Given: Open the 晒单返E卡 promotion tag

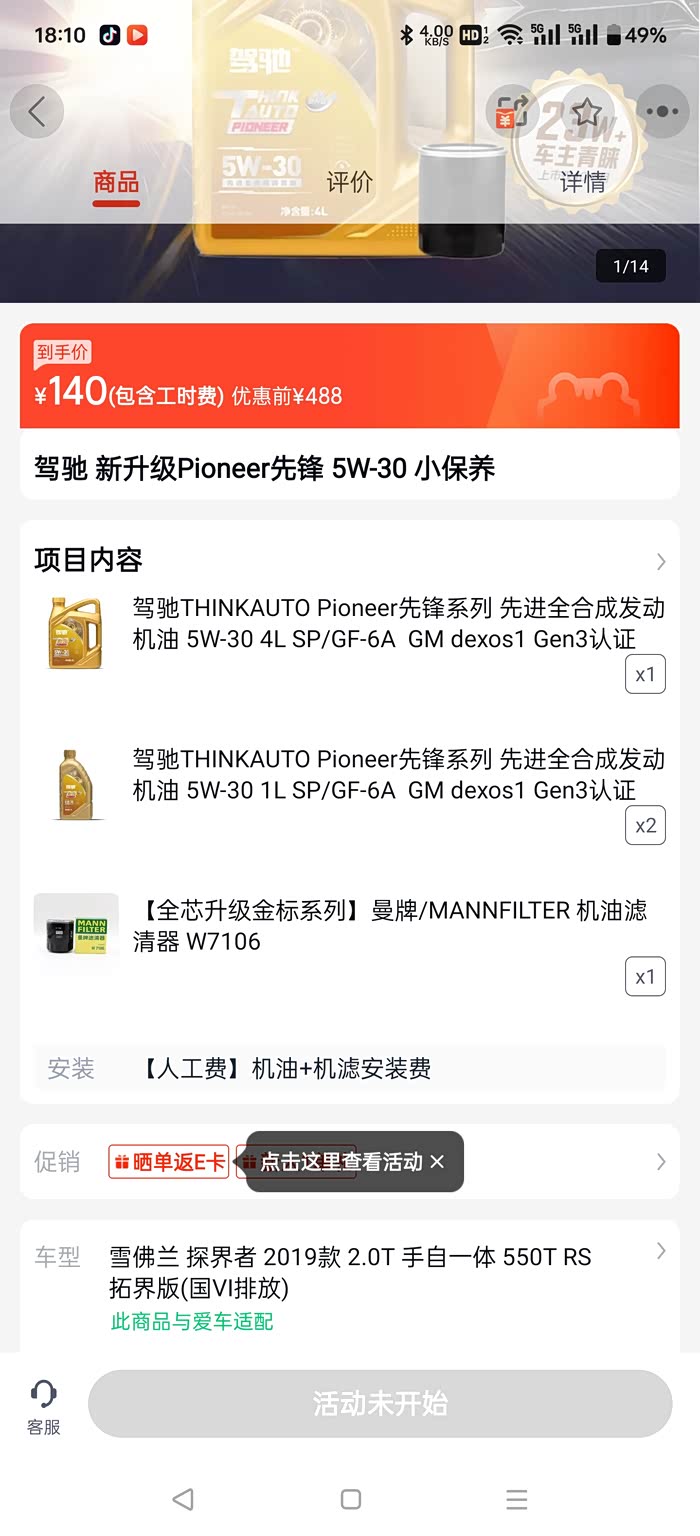Looking at the screenshot, I should (x=169, y=1162).
